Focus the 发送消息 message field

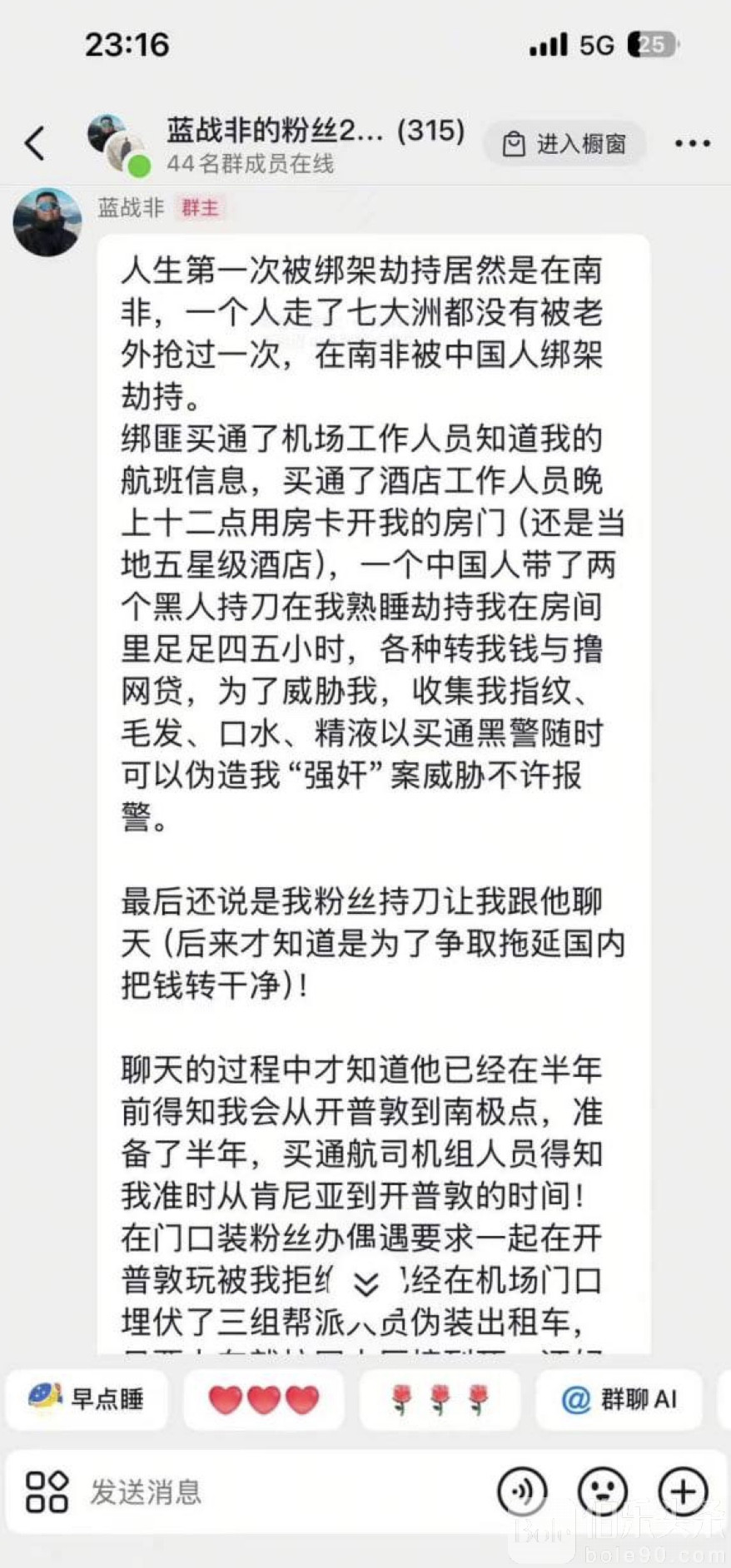[x=283, y=1491]
